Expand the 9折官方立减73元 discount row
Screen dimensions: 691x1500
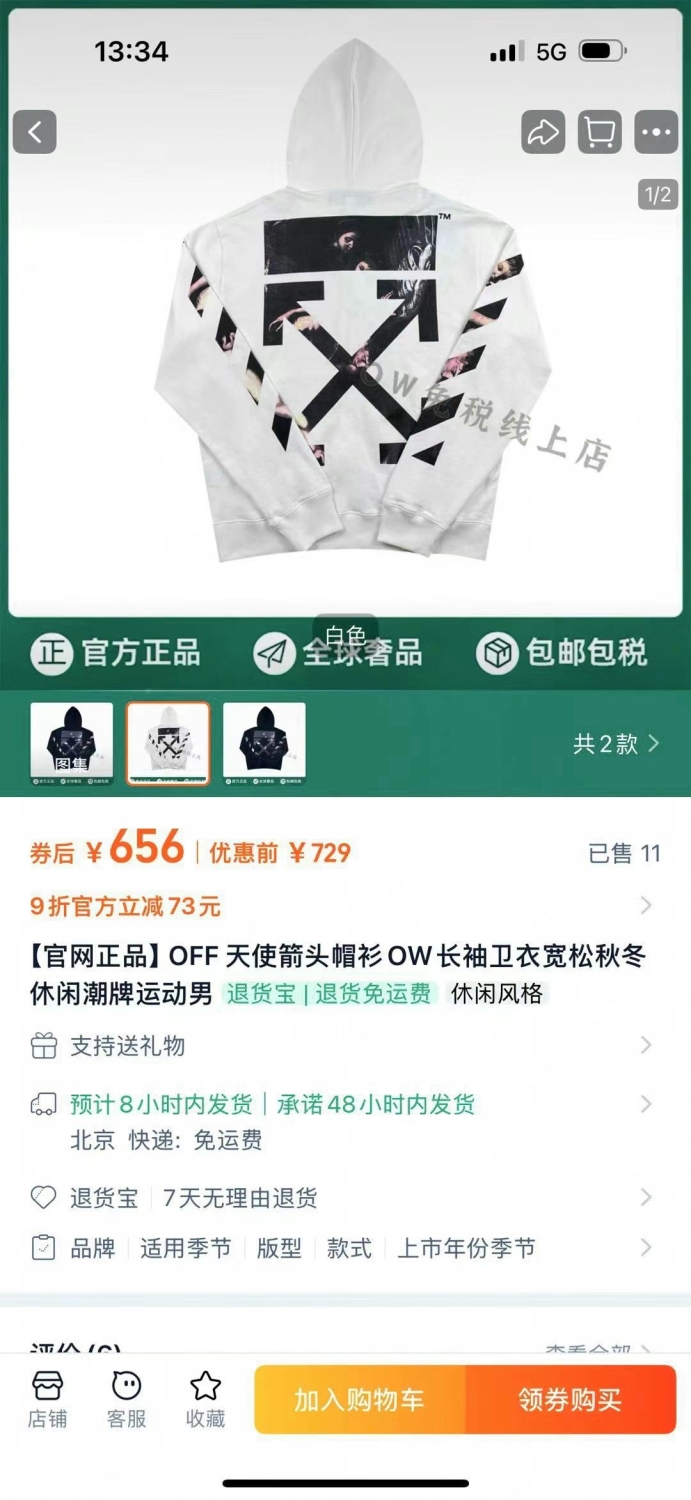(345, 906)
